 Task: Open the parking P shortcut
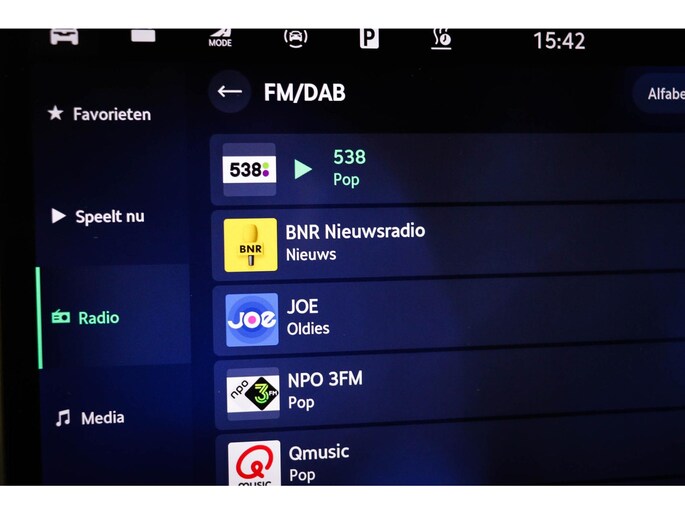(x=369, y=38)
